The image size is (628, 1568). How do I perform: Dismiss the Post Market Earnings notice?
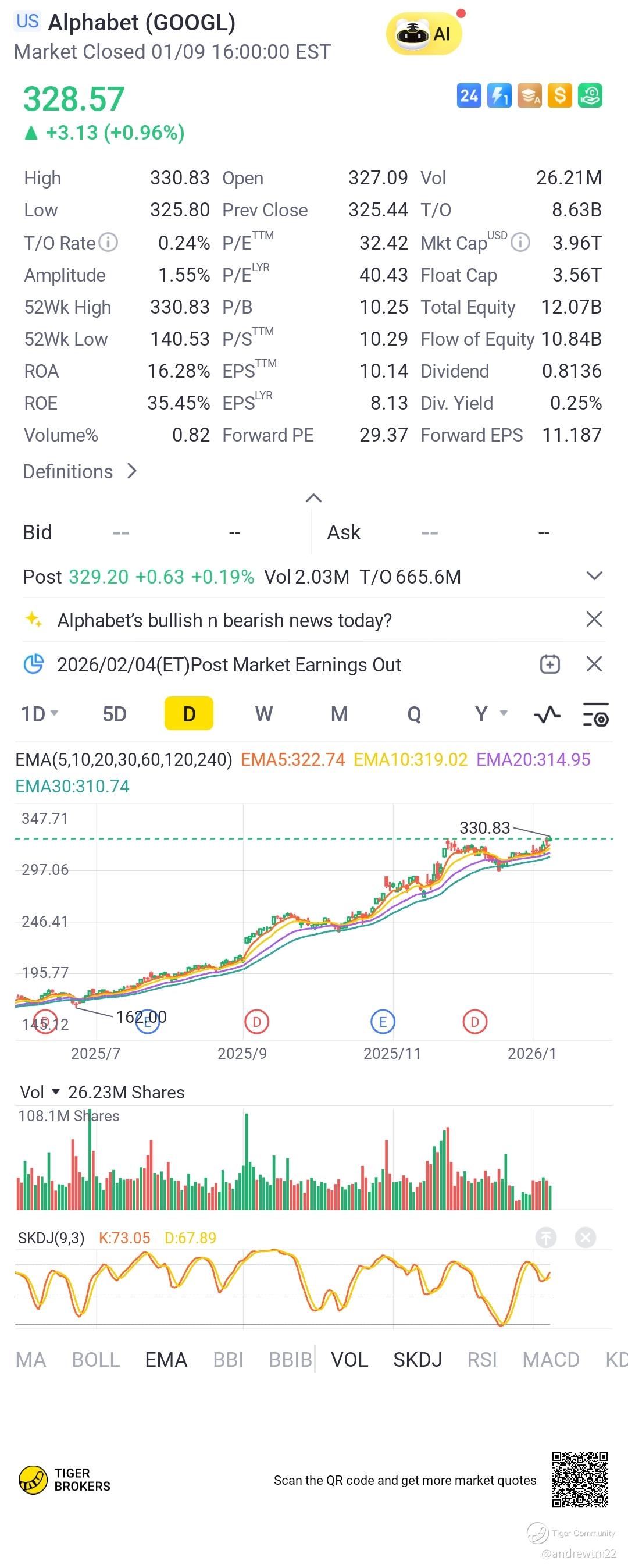click(594, 664)
